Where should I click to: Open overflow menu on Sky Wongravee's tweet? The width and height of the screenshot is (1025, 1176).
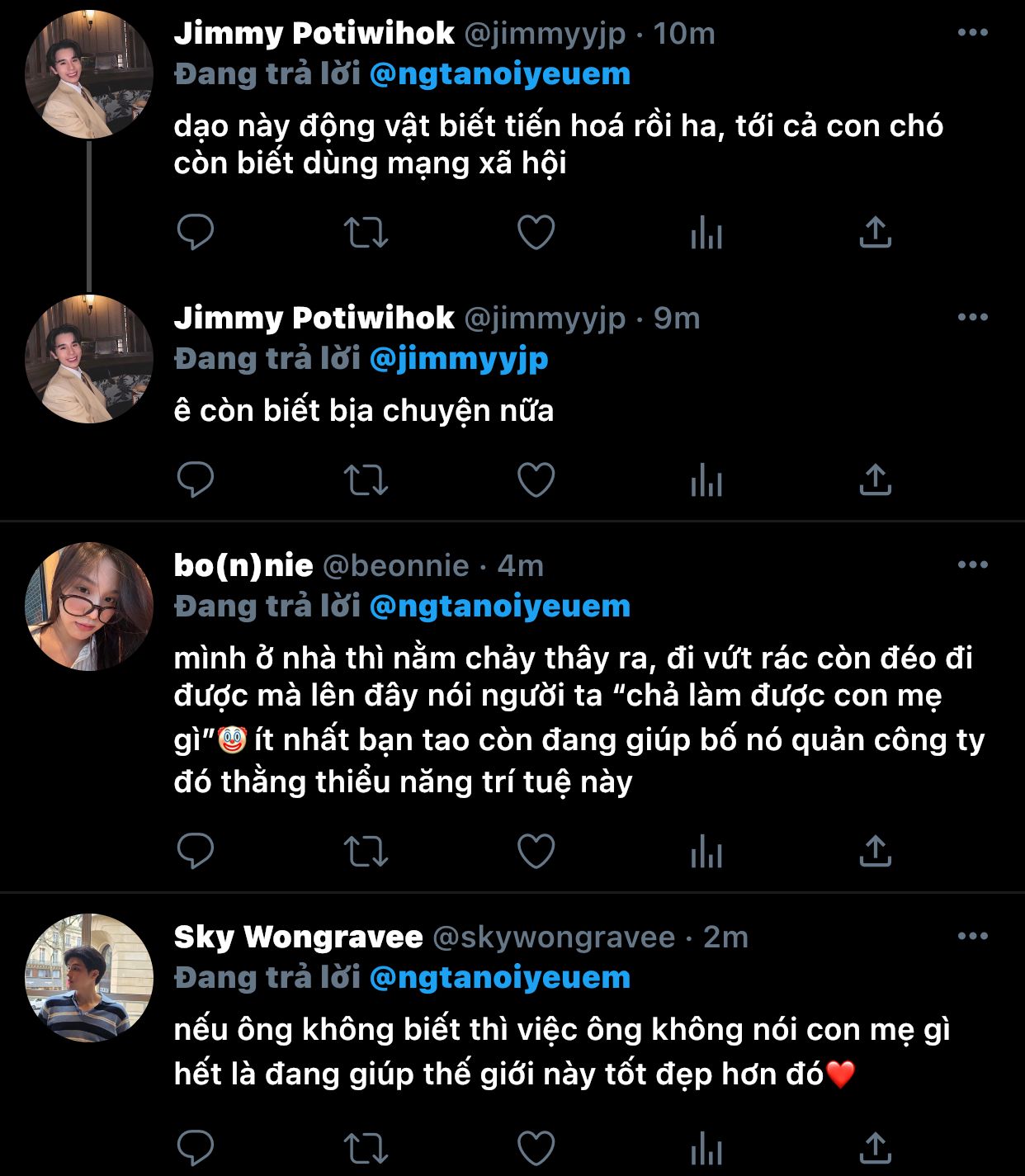point(972,937)
